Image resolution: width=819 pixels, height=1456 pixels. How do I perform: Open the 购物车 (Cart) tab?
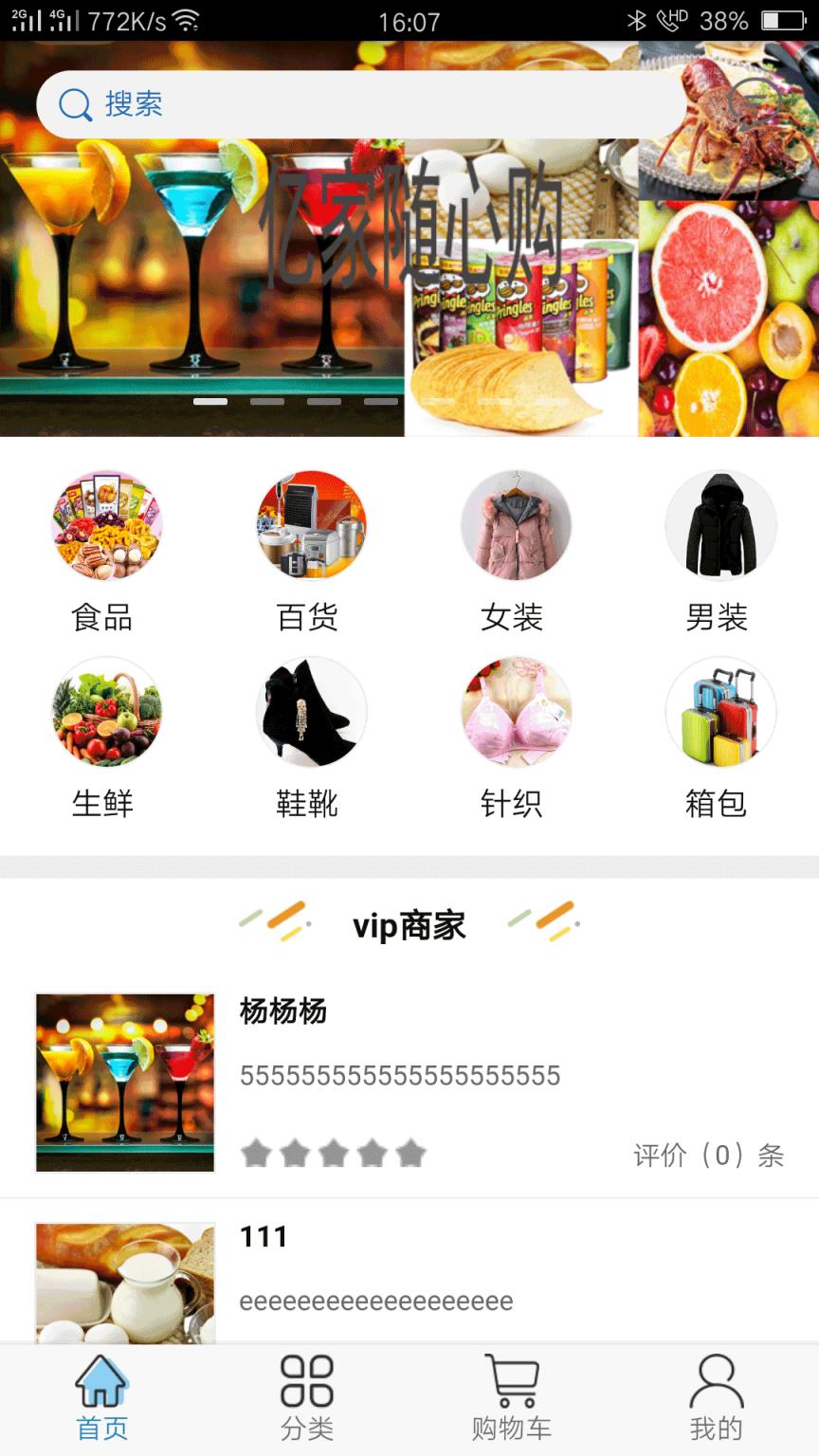[512, 1398]
